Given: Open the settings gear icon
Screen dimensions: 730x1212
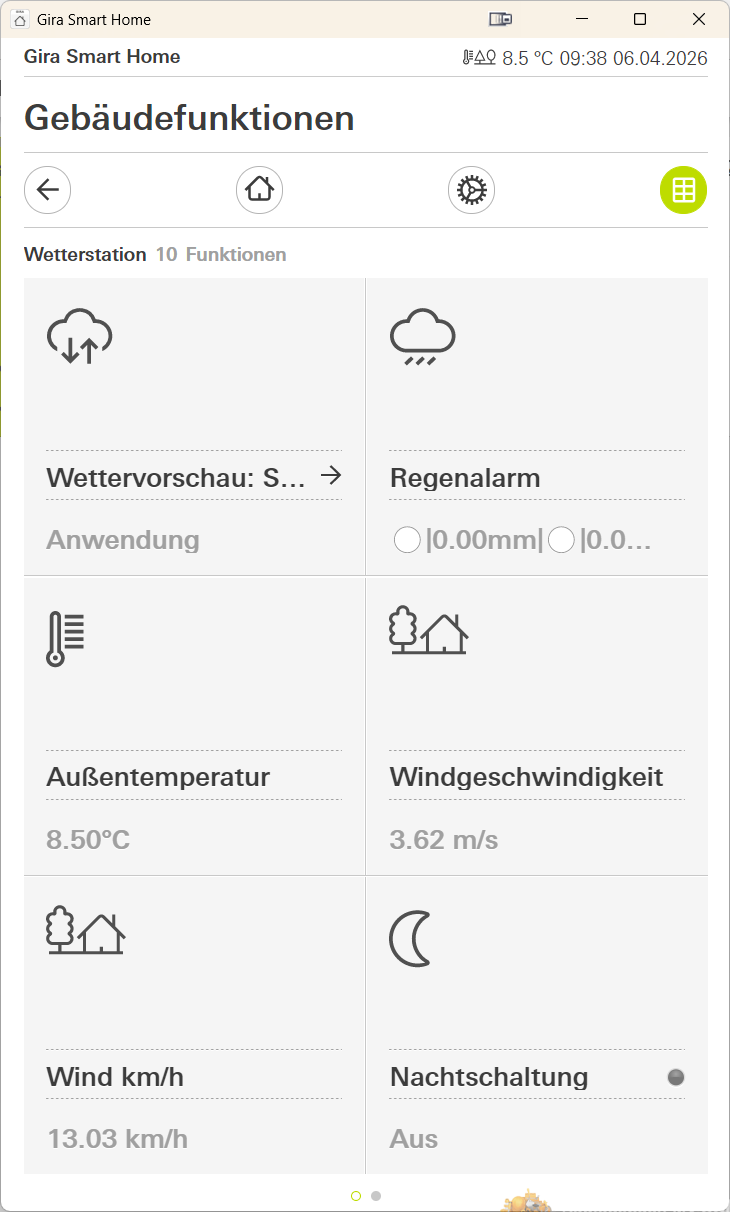Looking at the screenshot, I should point(471,190).
